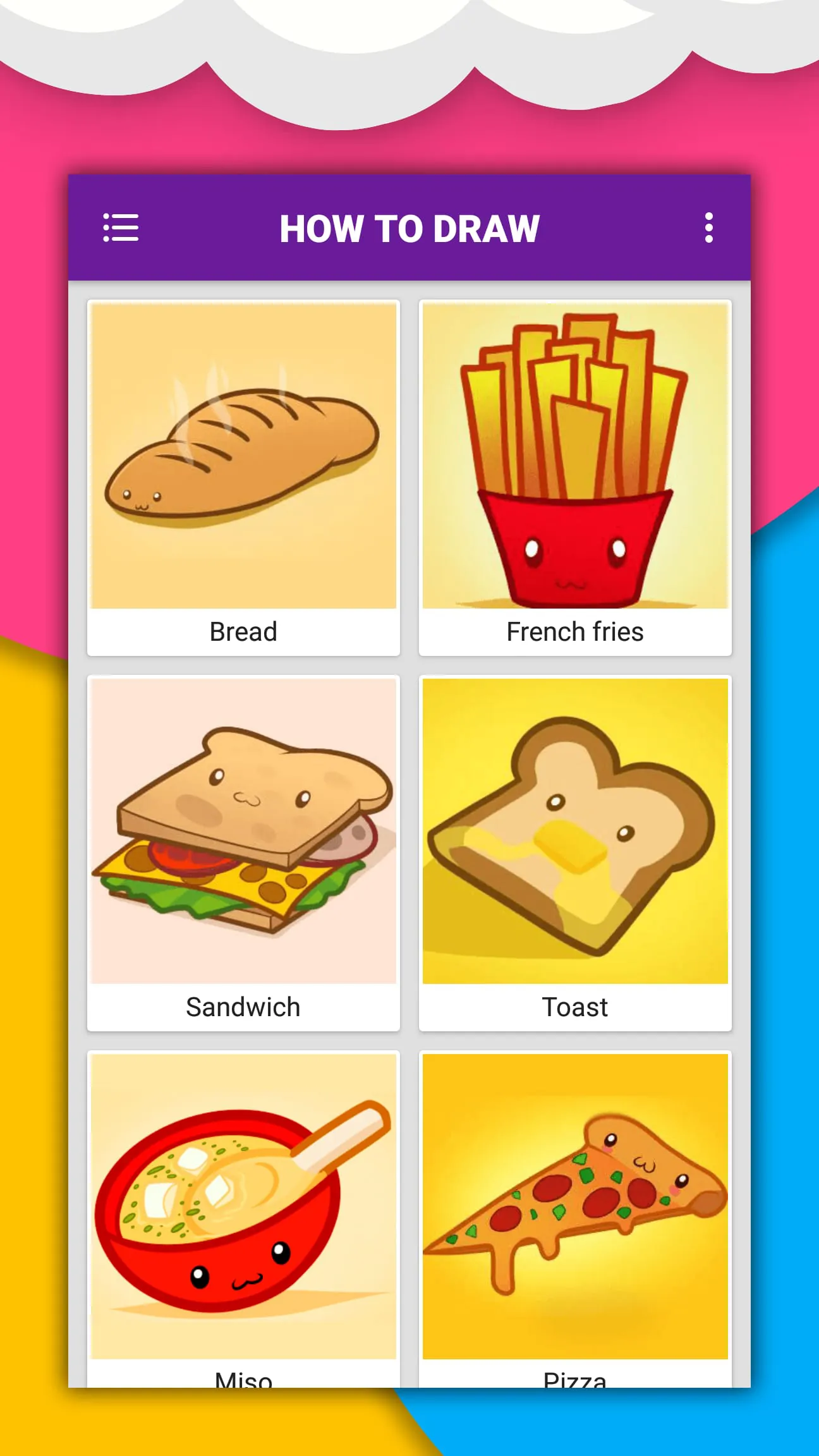Expand the app options via overflow menu
Viewport: 819px width, 1456px height.
[x=708, y=229]
